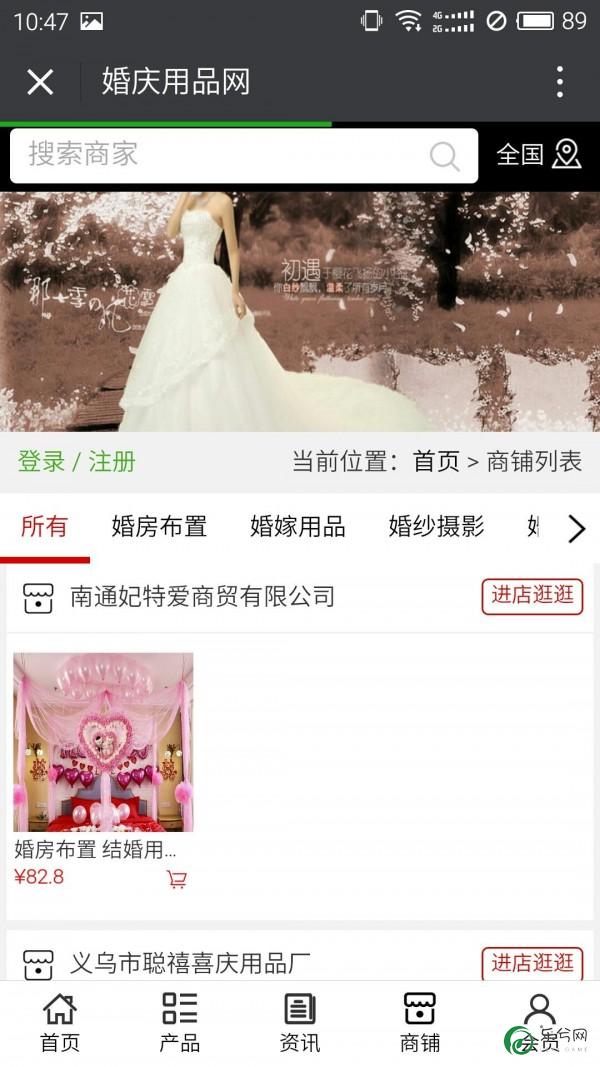Tap 进店逛逛 for 南通妃特爱商贸有限公司
This screenshot has width=600, height=1067.
(532, 596)
